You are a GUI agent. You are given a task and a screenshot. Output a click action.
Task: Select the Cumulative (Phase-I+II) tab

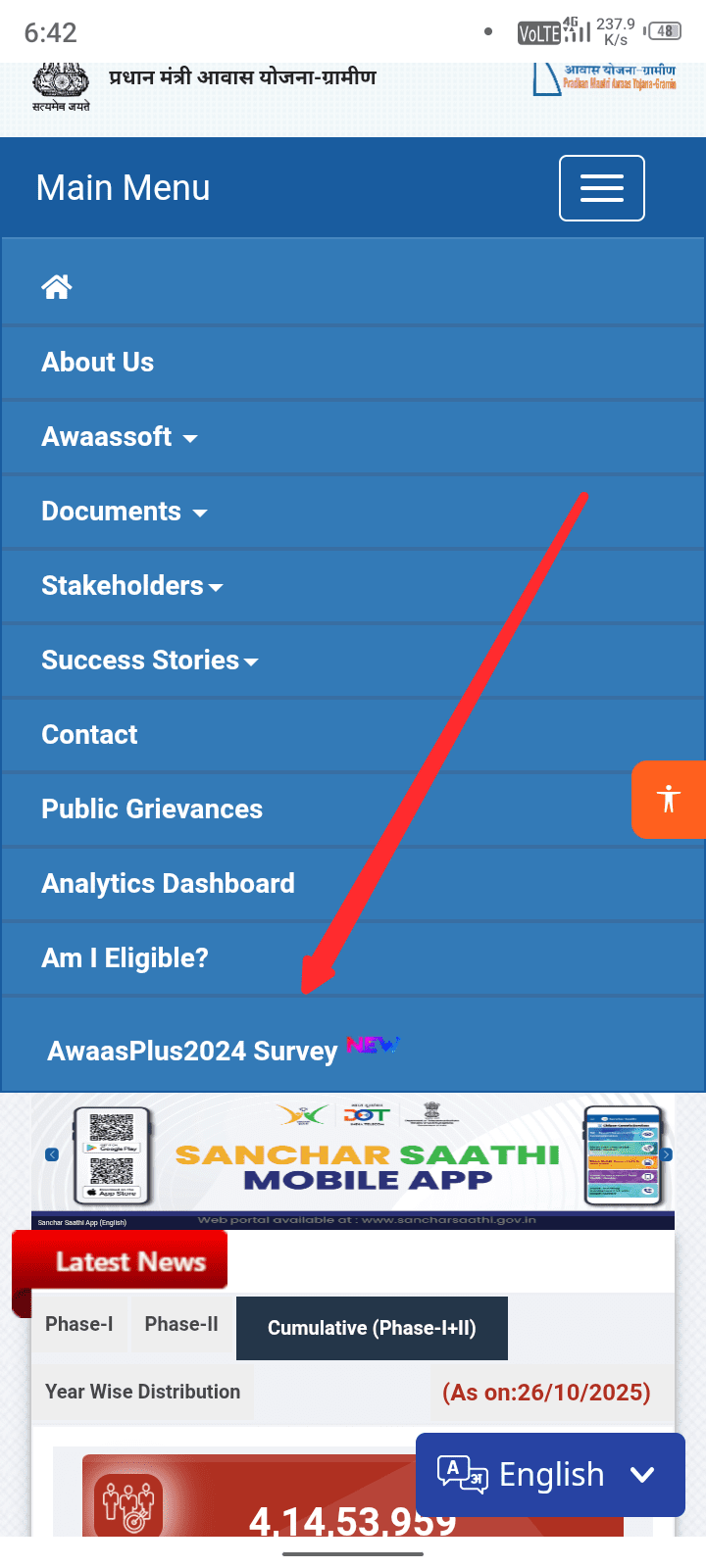[x=372, y=1328]
